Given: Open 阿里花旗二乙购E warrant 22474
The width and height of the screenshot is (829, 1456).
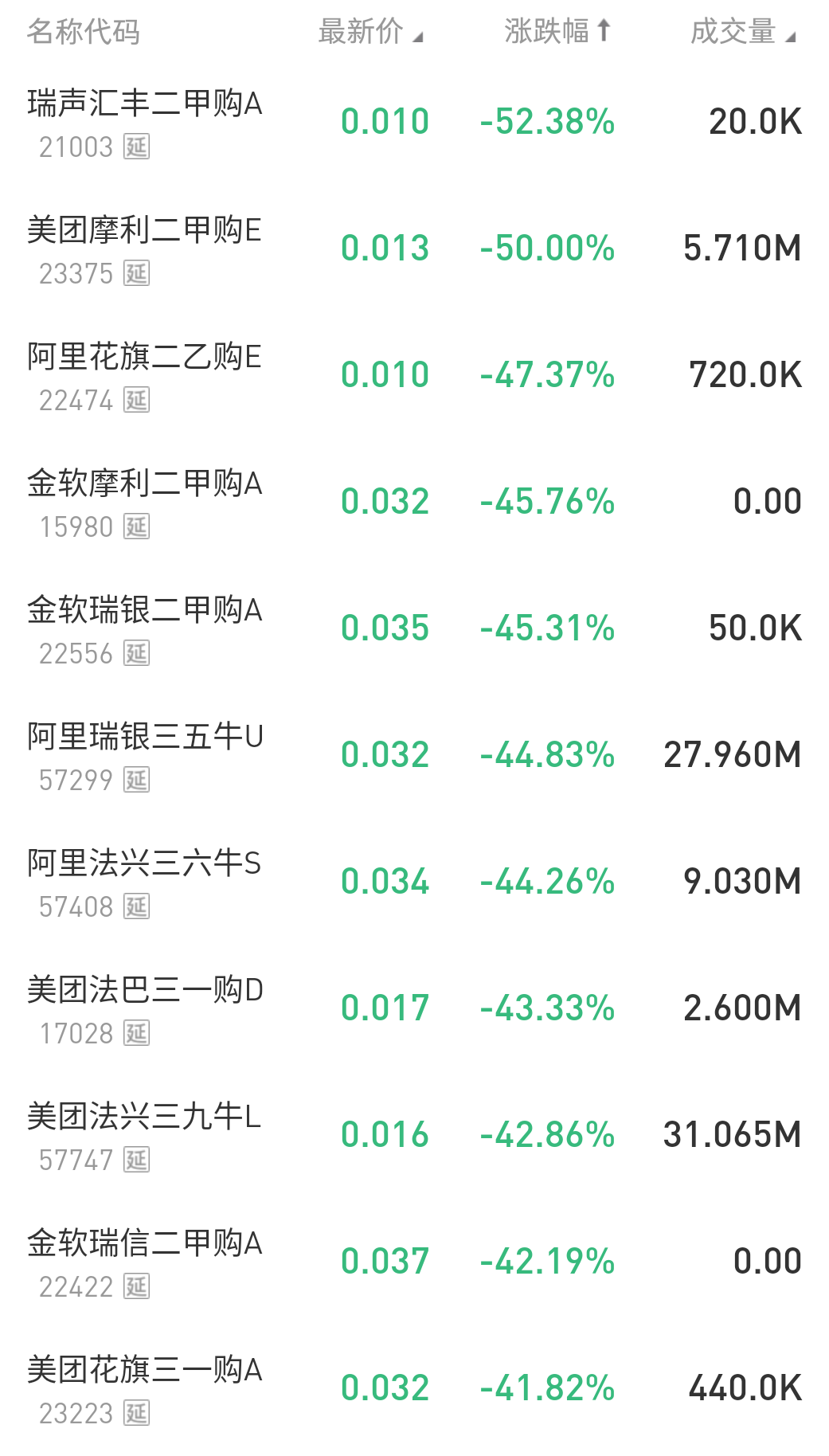Looking at the screenshot, I should pos(414,375).
